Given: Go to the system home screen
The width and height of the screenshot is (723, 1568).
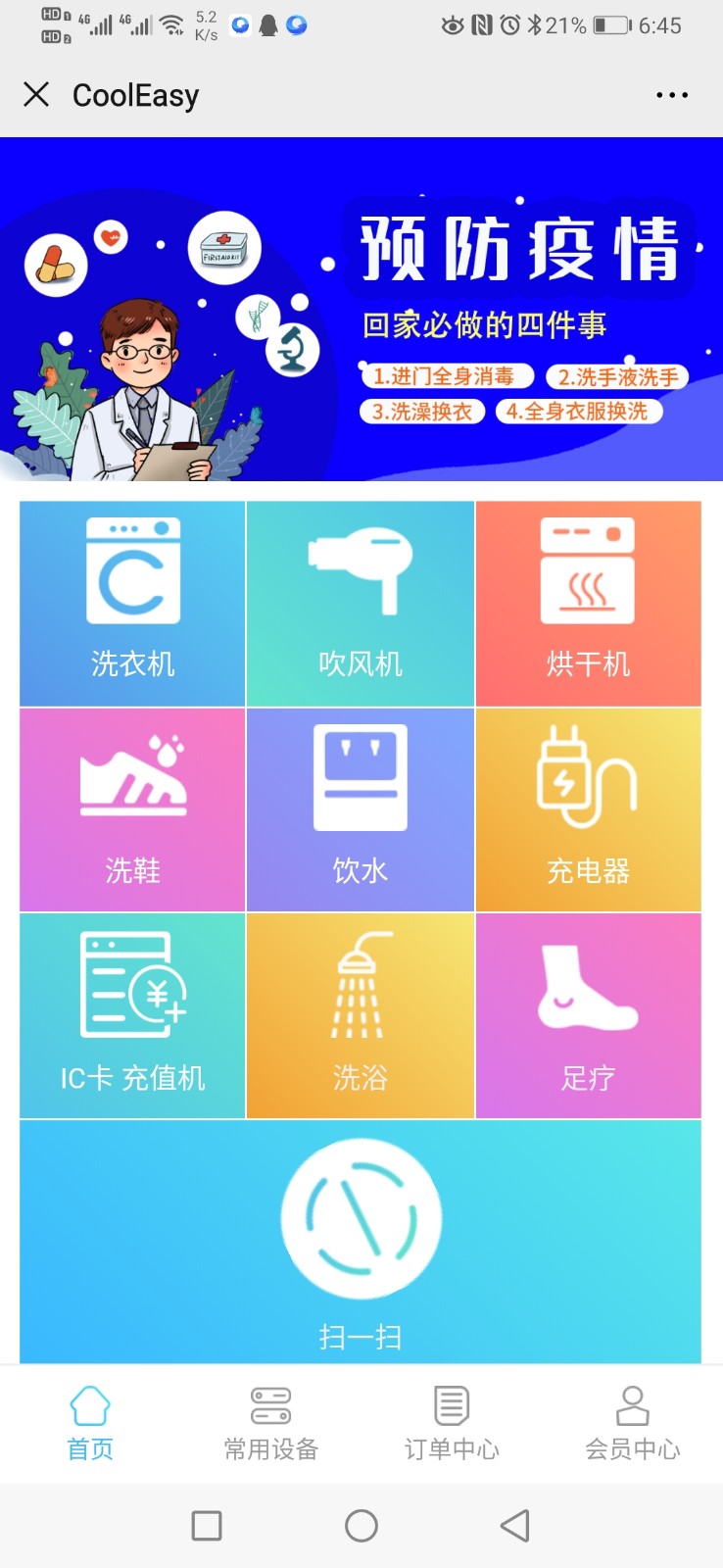Looking at the screenshot, I should (x=361, y=1525).
